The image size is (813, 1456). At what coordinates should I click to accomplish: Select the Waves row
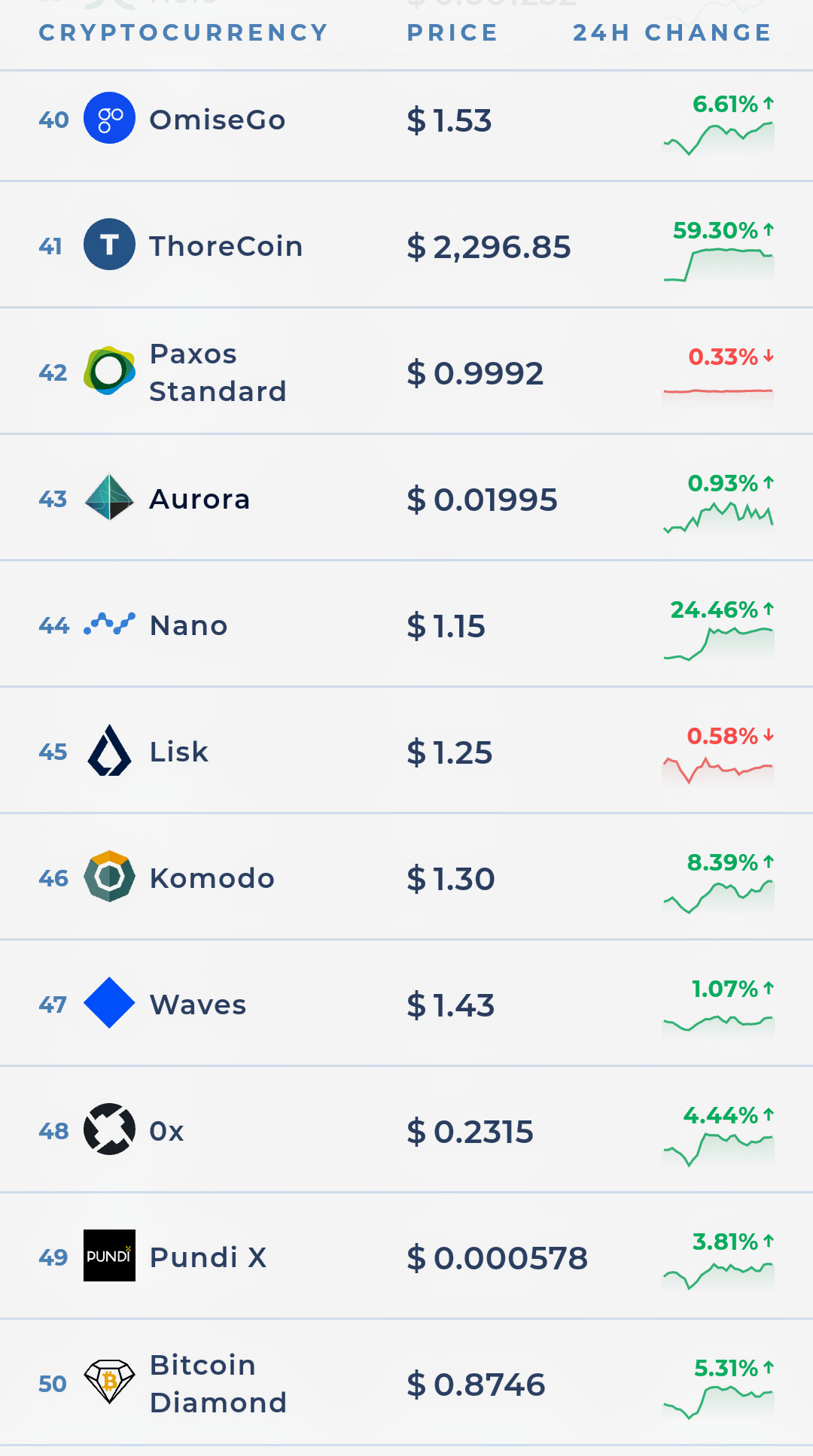pyautogui.click(x=406, y=1003)
